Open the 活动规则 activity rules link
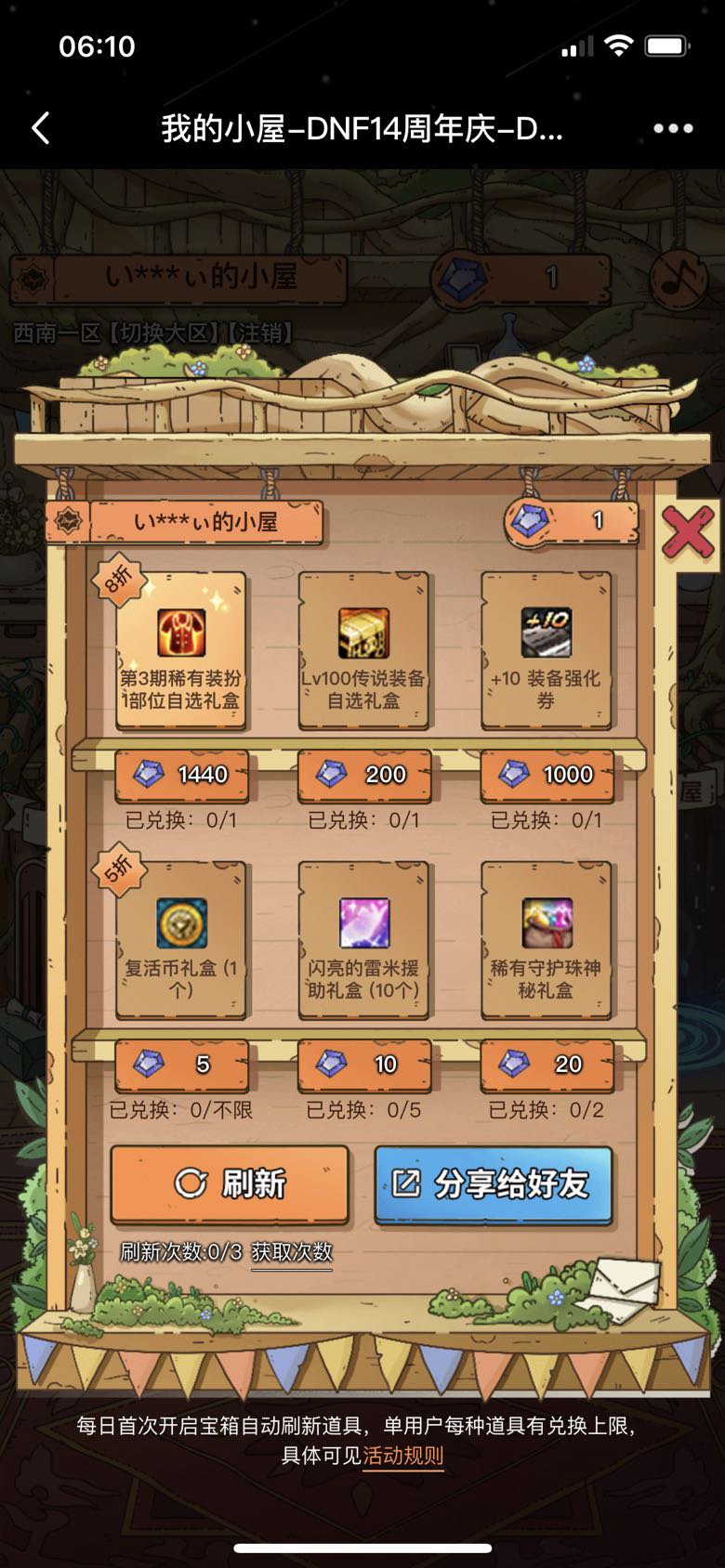The image size is (725, 1568). [403, 1455]
